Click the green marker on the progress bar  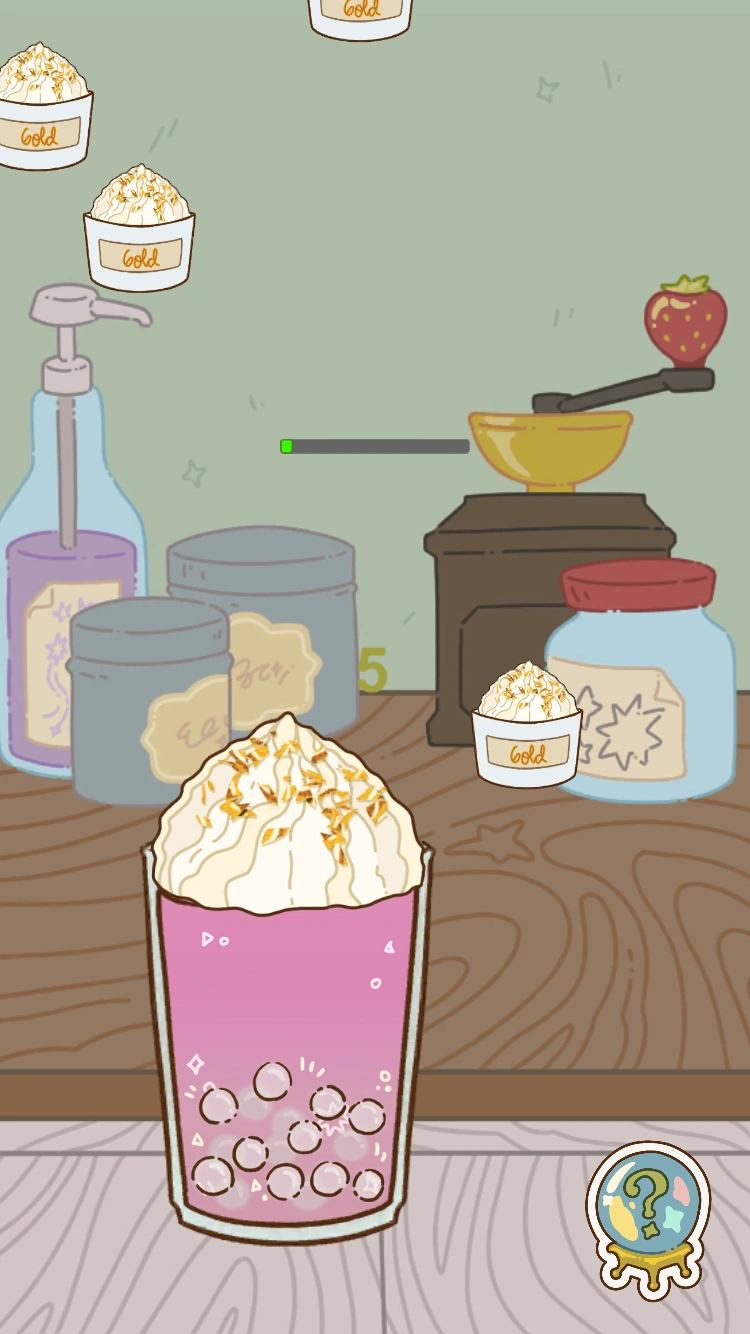(287, 446)
